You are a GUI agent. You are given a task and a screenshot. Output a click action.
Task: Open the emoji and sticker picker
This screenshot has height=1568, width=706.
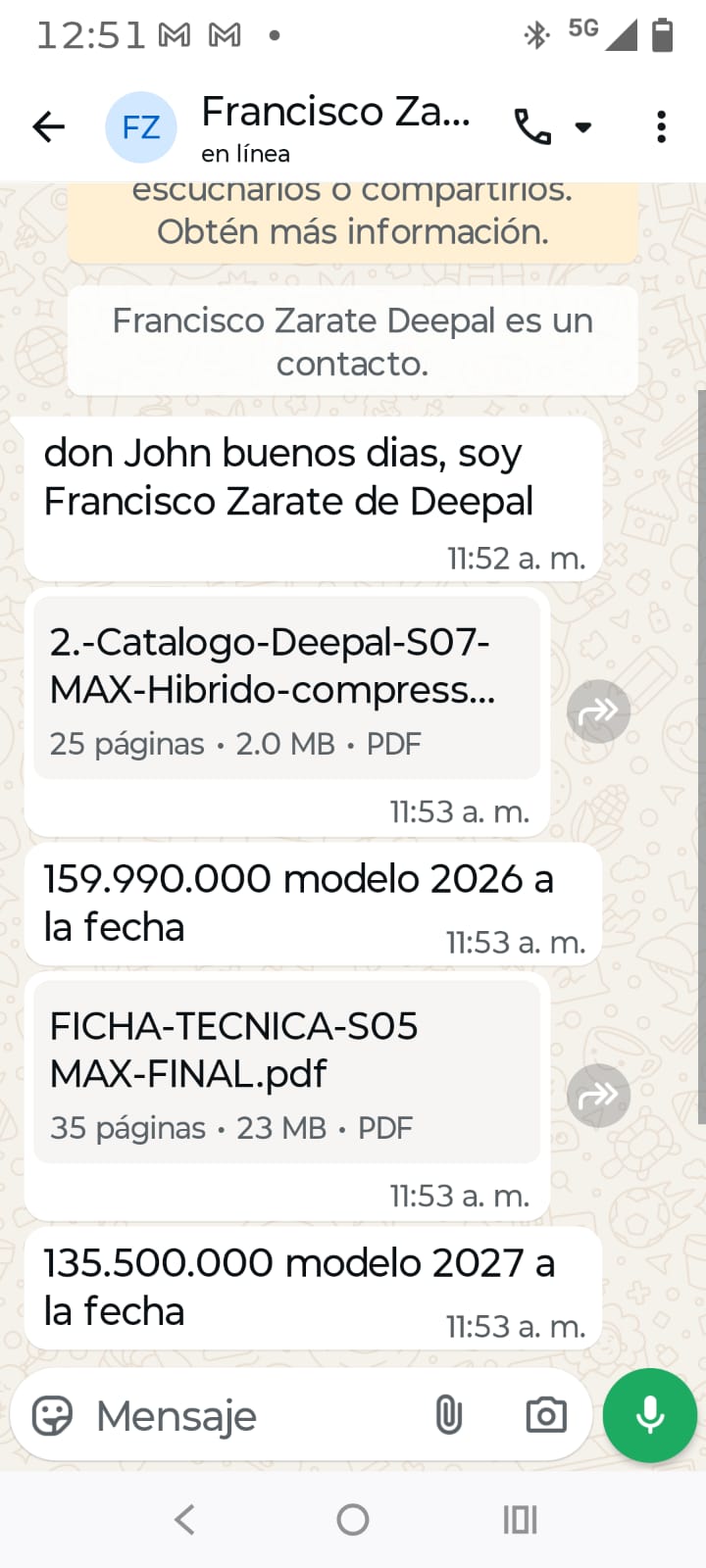coord(53,1416)
